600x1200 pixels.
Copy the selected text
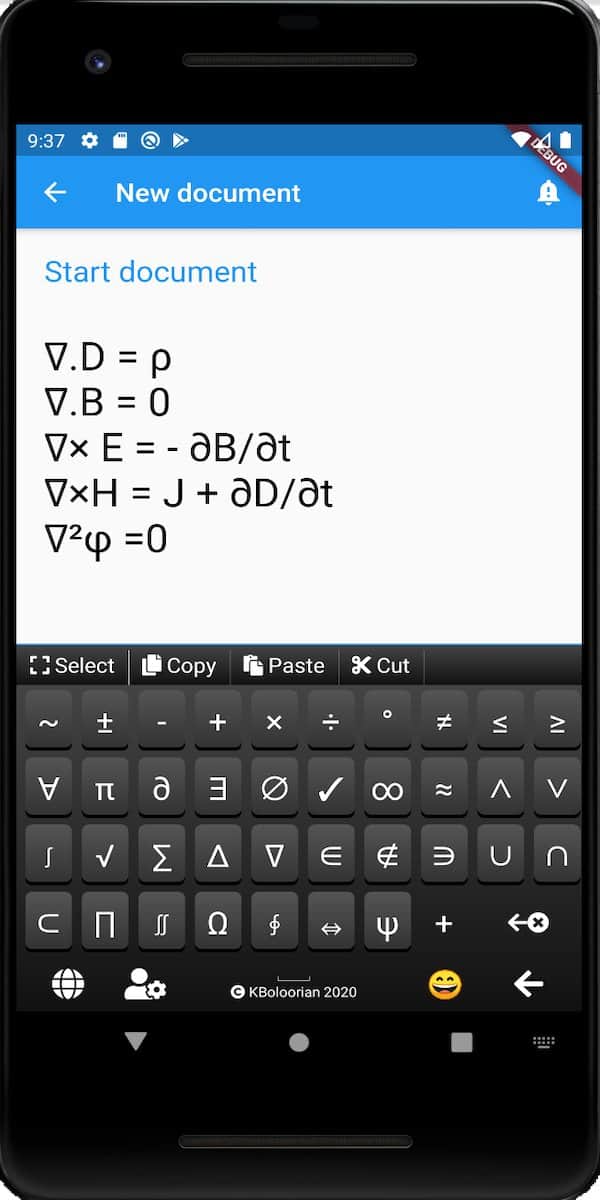180,666
